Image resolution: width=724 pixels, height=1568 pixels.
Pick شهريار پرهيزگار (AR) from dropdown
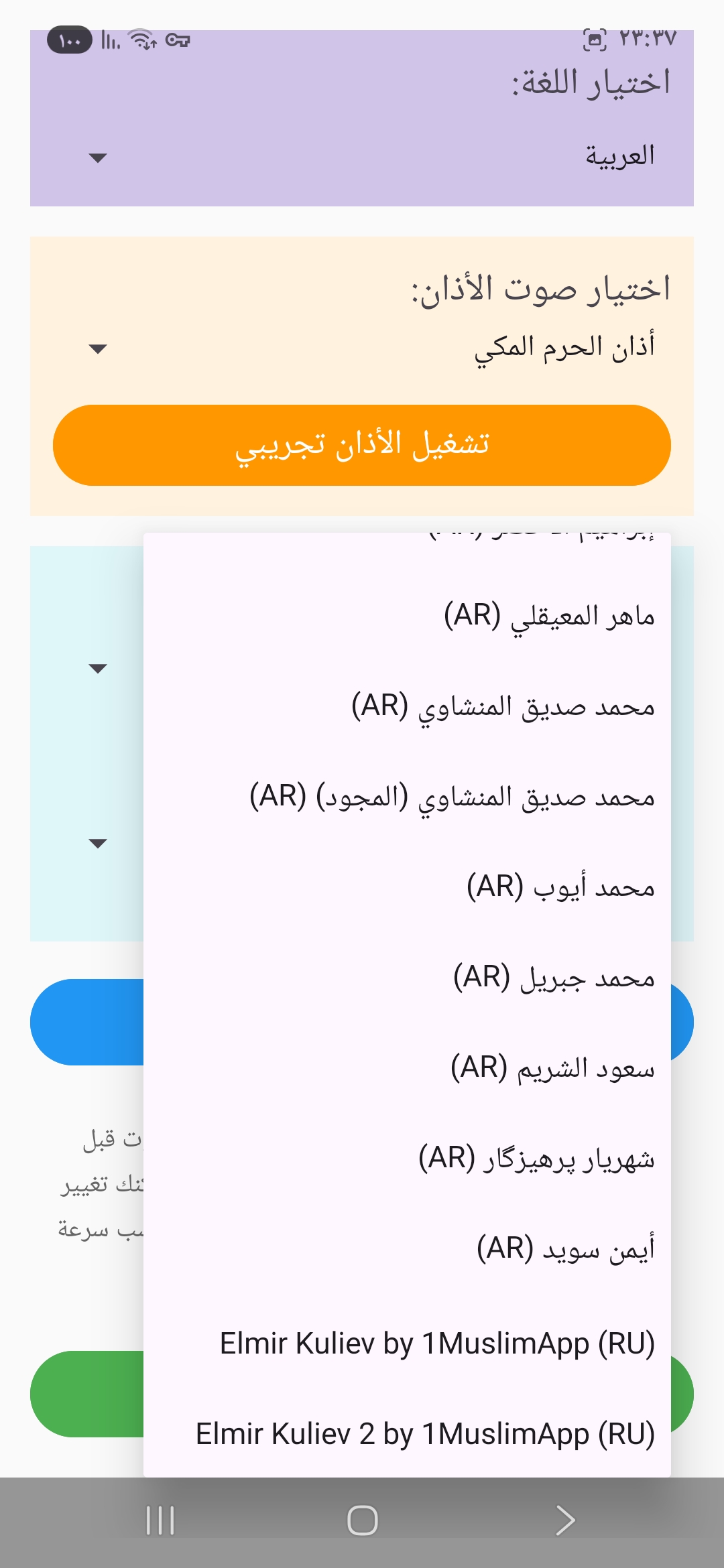(536, 1159)
